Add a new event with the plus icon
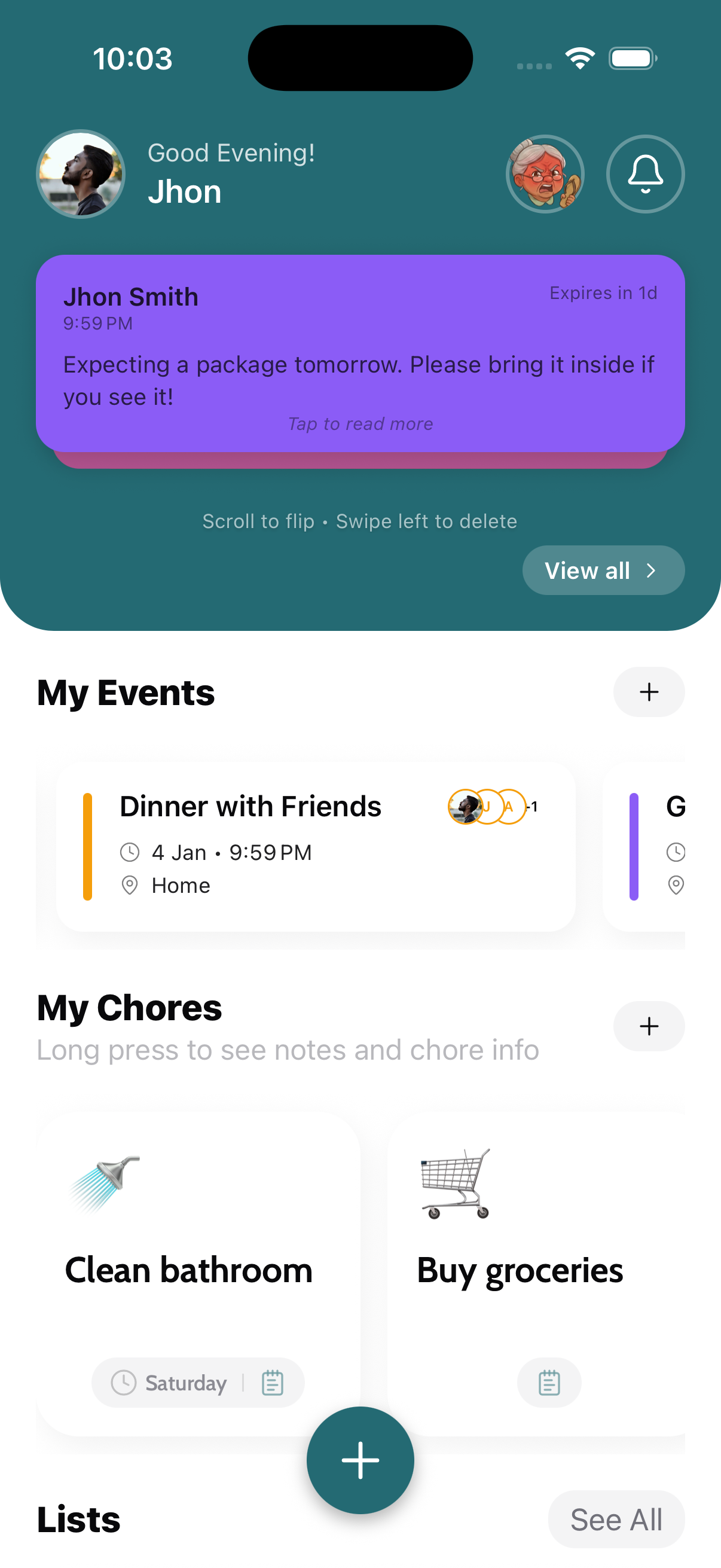The image size is (721, 1568). (x=649, y=691)
